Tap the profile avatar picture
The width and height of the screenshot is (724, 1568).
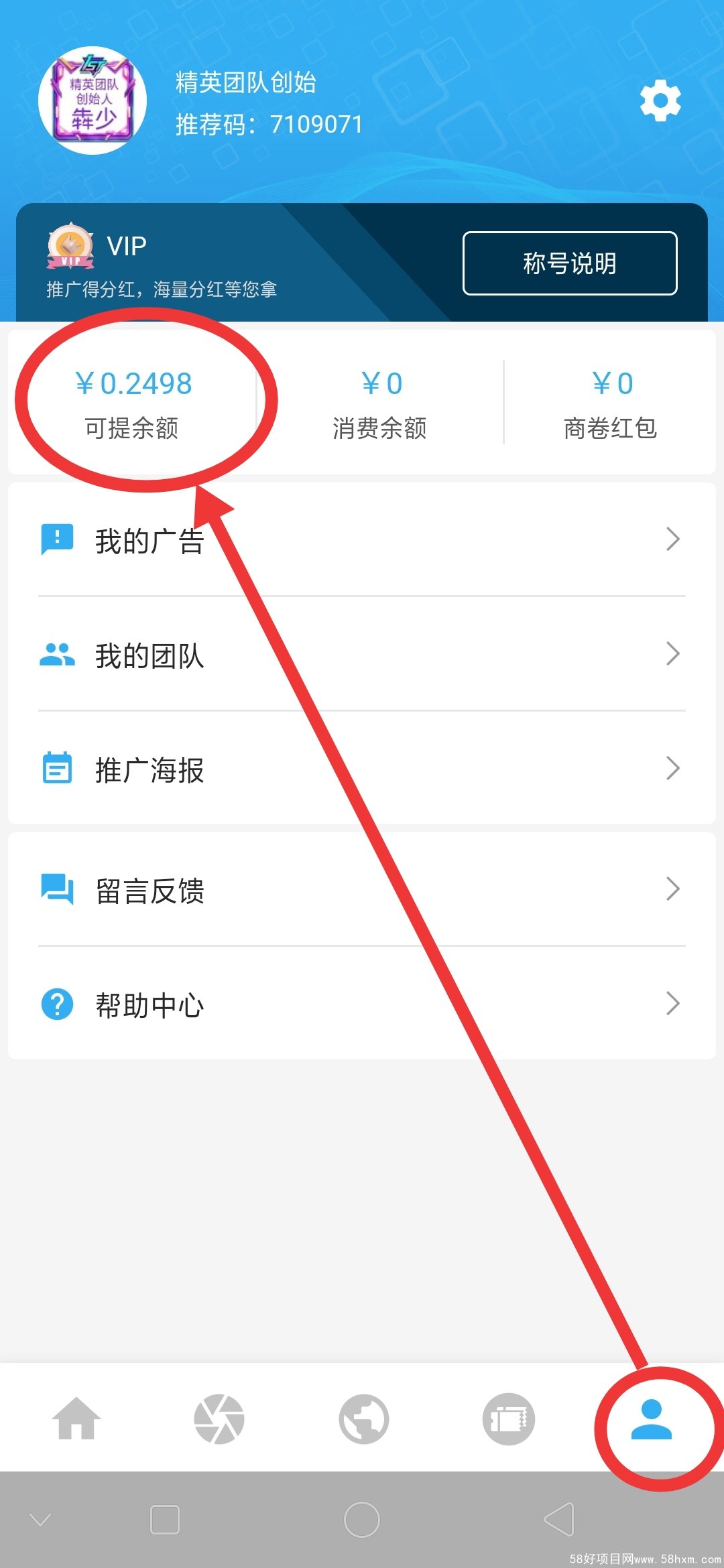pos(93,101)
